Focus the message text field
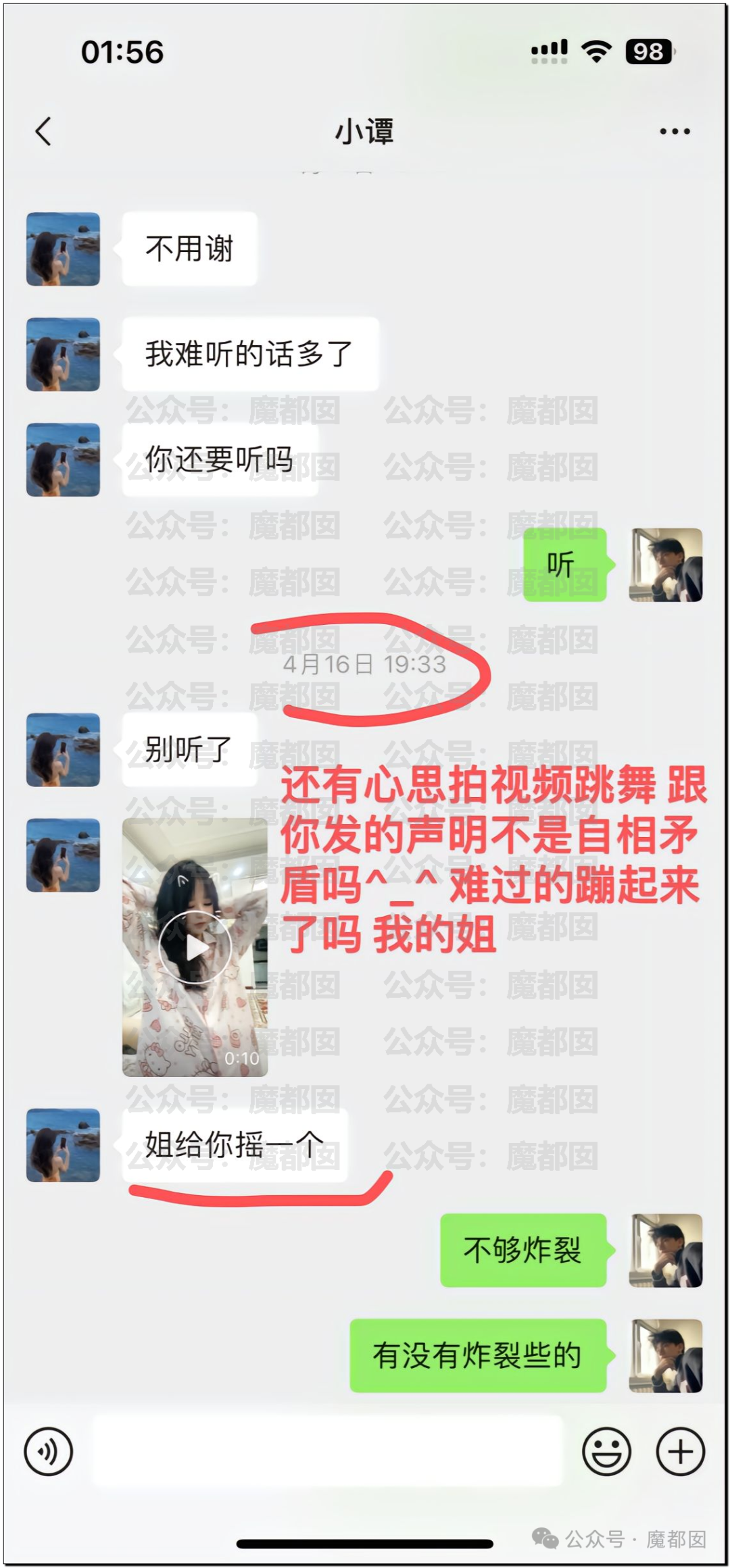Viewport: 730px width, 1568px height. click(327, 1451)
